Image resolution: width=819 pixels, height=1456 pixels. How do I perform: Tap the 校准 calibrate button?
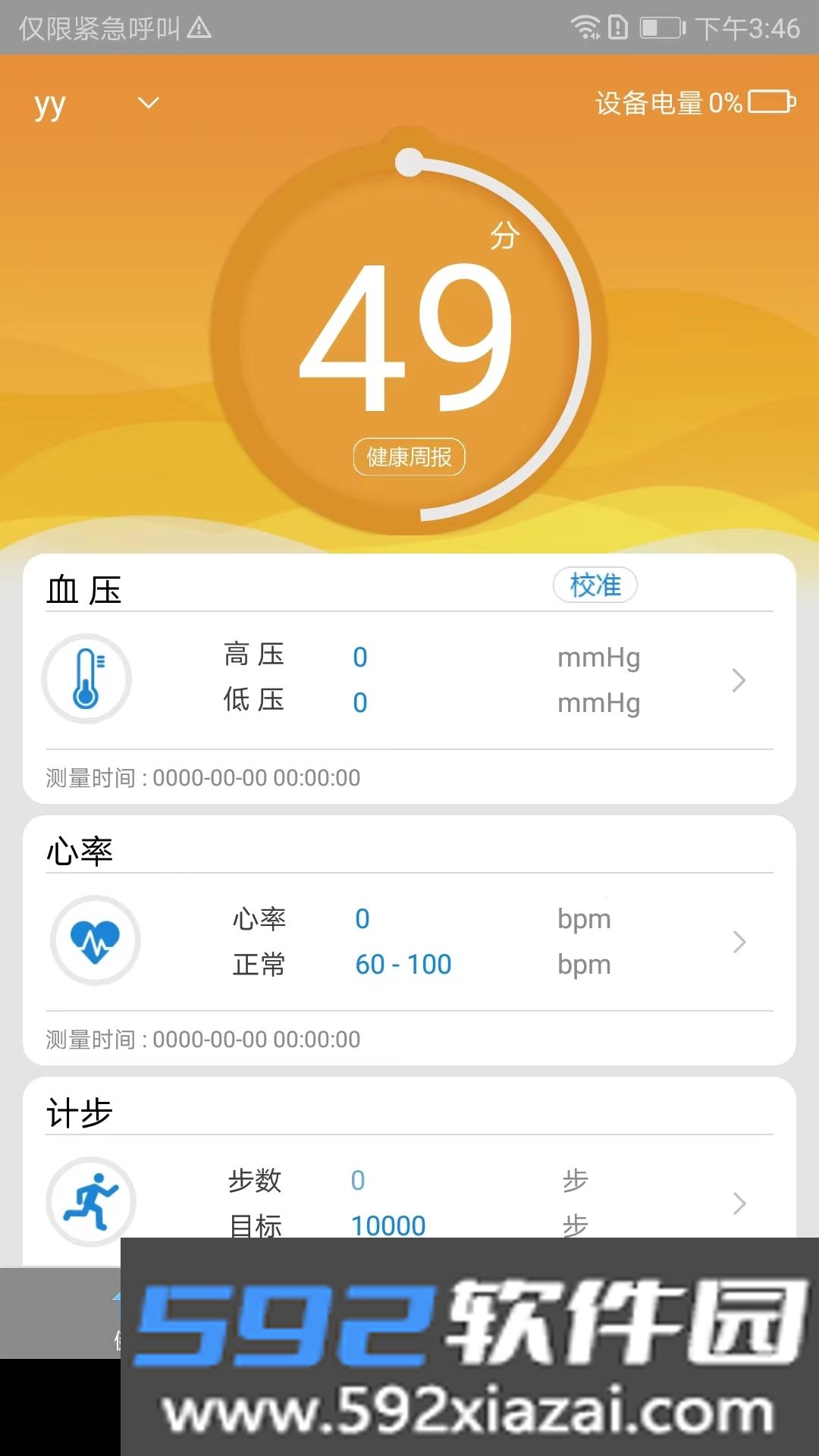click(595, 585)
